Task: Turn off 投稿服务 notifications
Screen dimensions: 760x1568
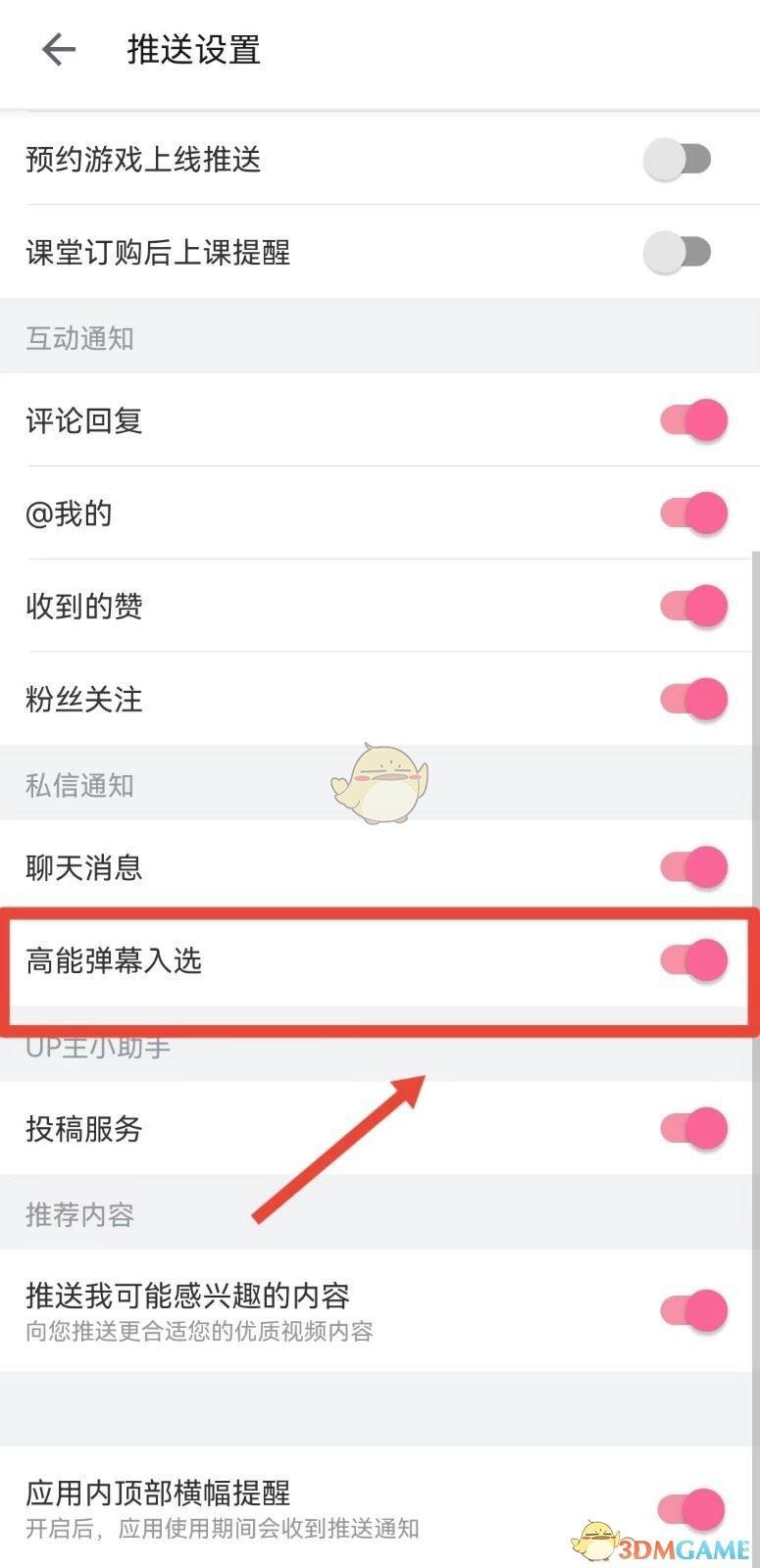Action: coord(694,1128)
